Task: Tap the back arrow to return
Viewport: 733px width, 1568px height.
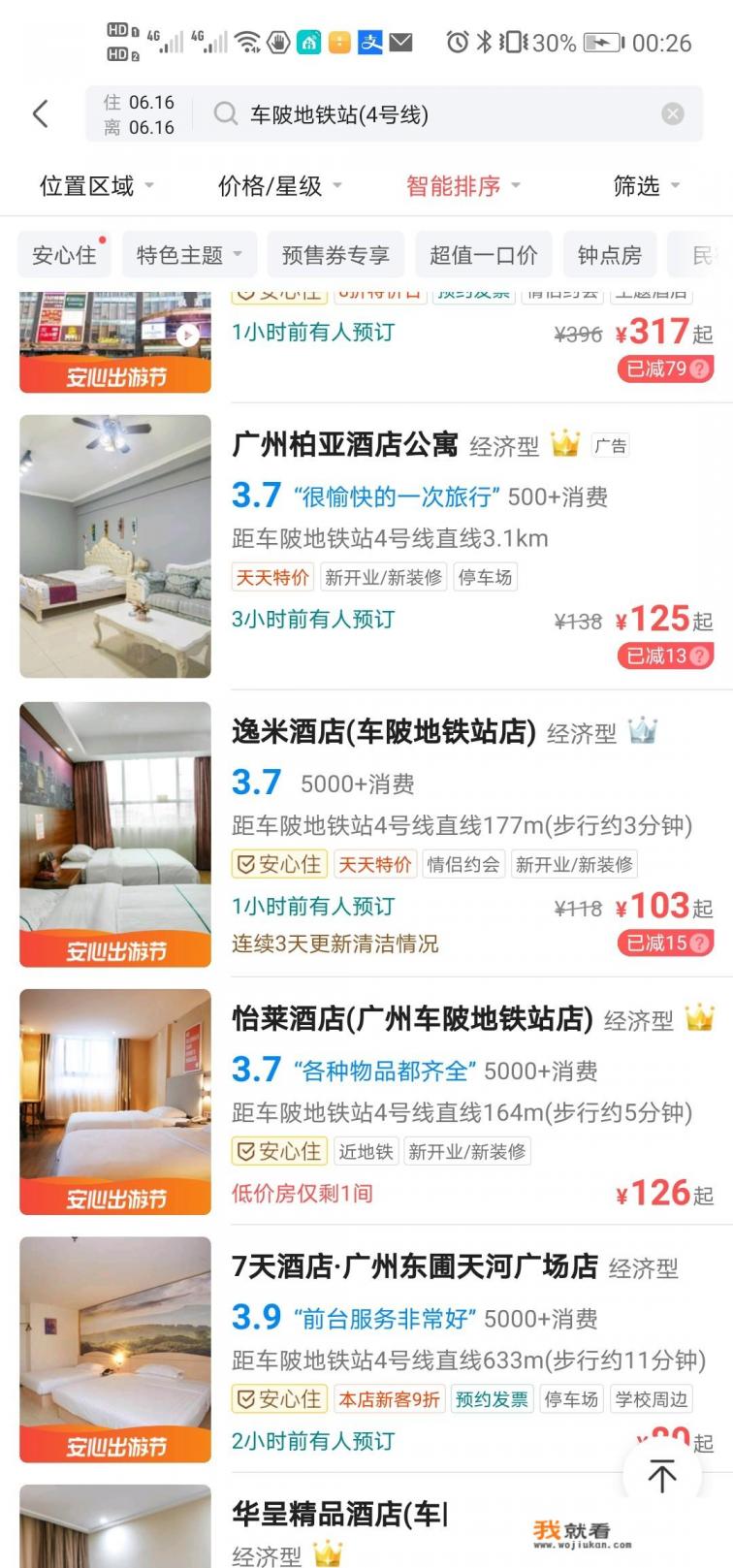Action: click(x=40, y=112)
